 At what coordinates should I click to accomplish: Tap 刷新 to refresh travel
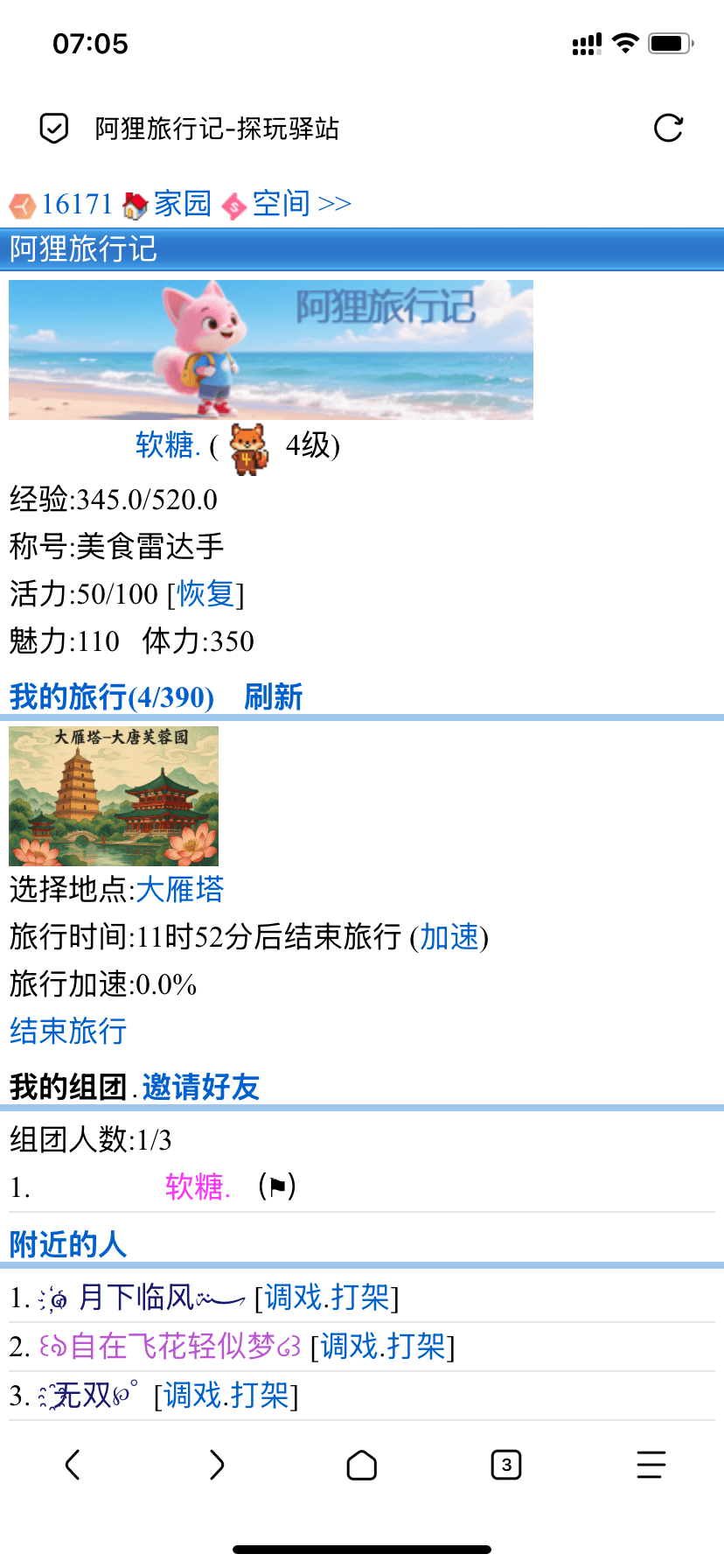click(273, 697)
